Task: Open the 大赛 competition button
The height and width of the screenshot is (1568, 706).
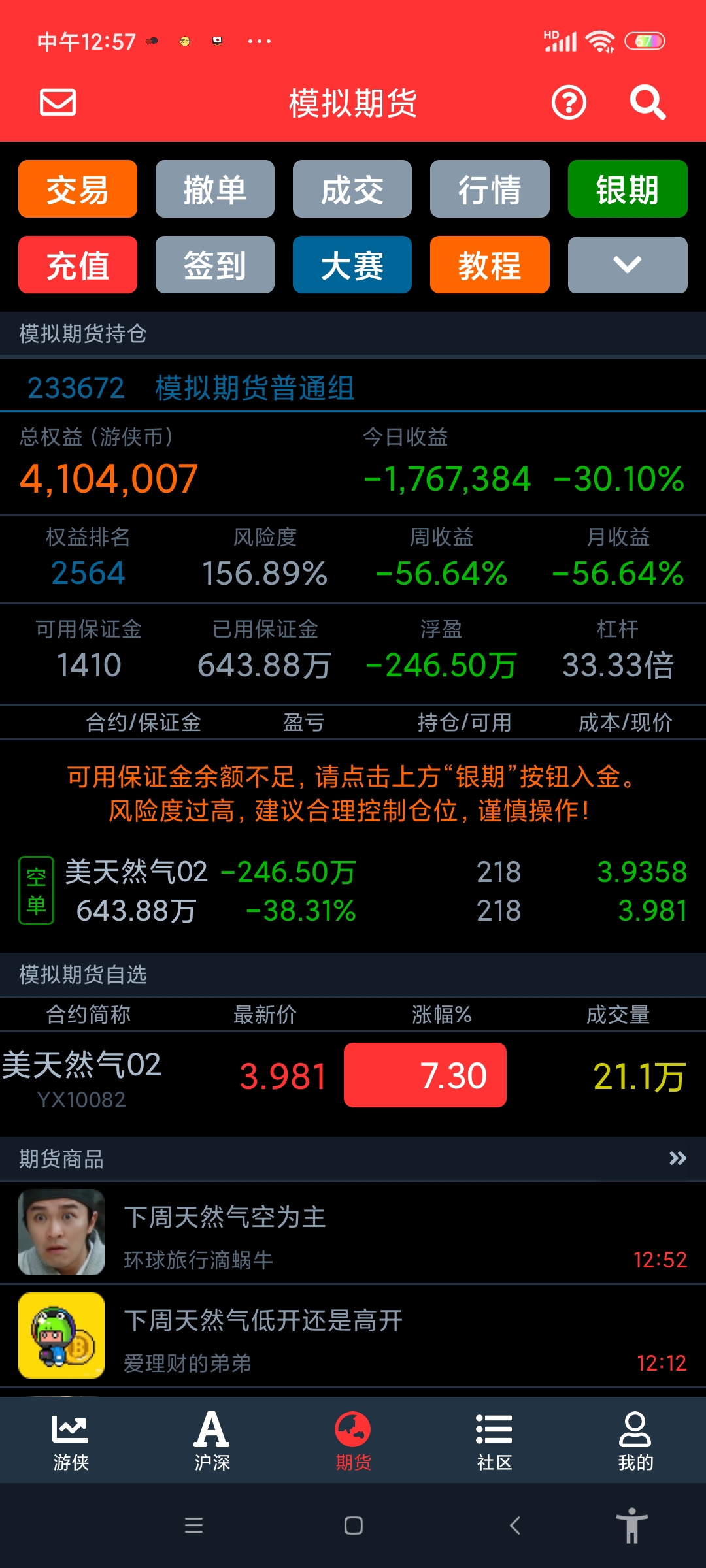Action: 352,265
